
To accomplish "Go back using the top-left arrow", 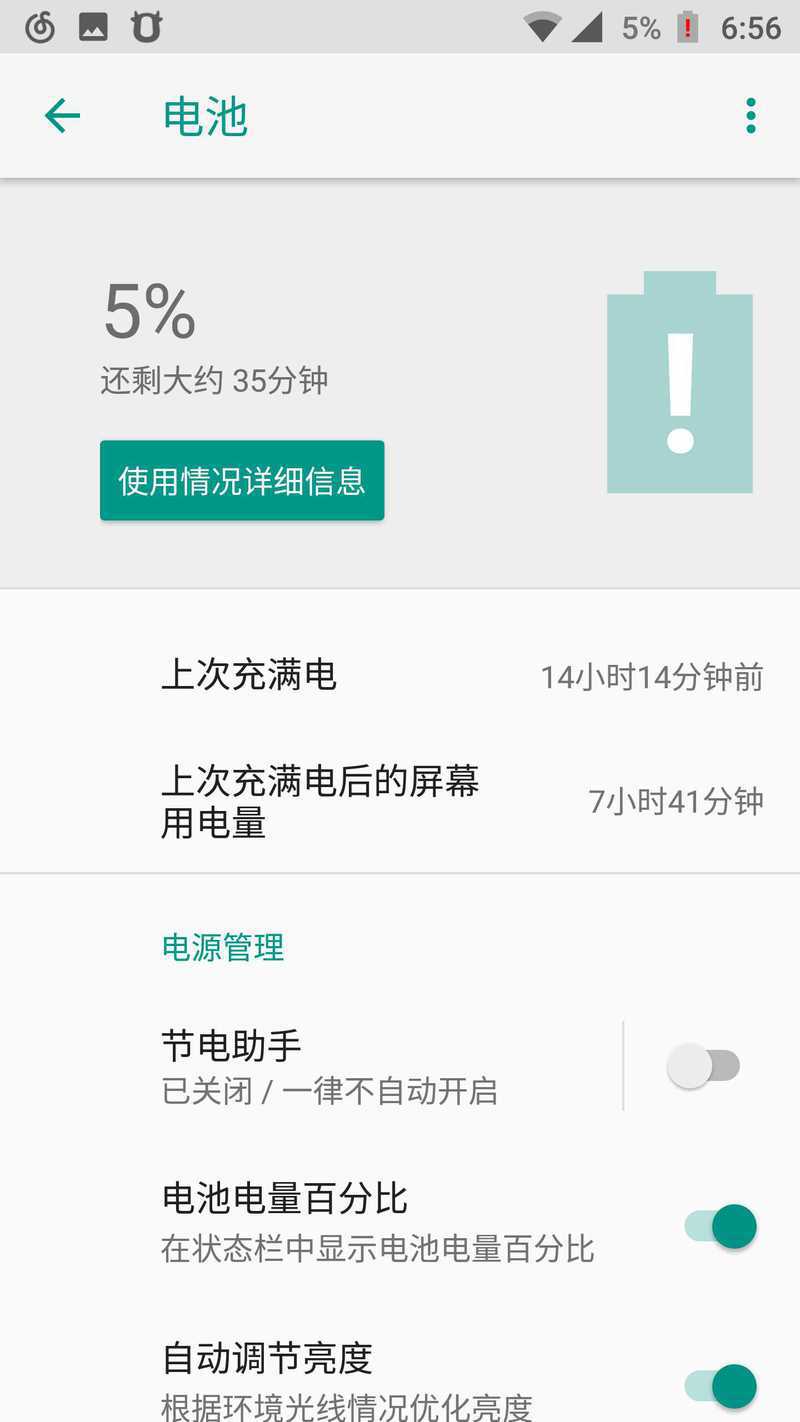I will (x=62, y=116).
